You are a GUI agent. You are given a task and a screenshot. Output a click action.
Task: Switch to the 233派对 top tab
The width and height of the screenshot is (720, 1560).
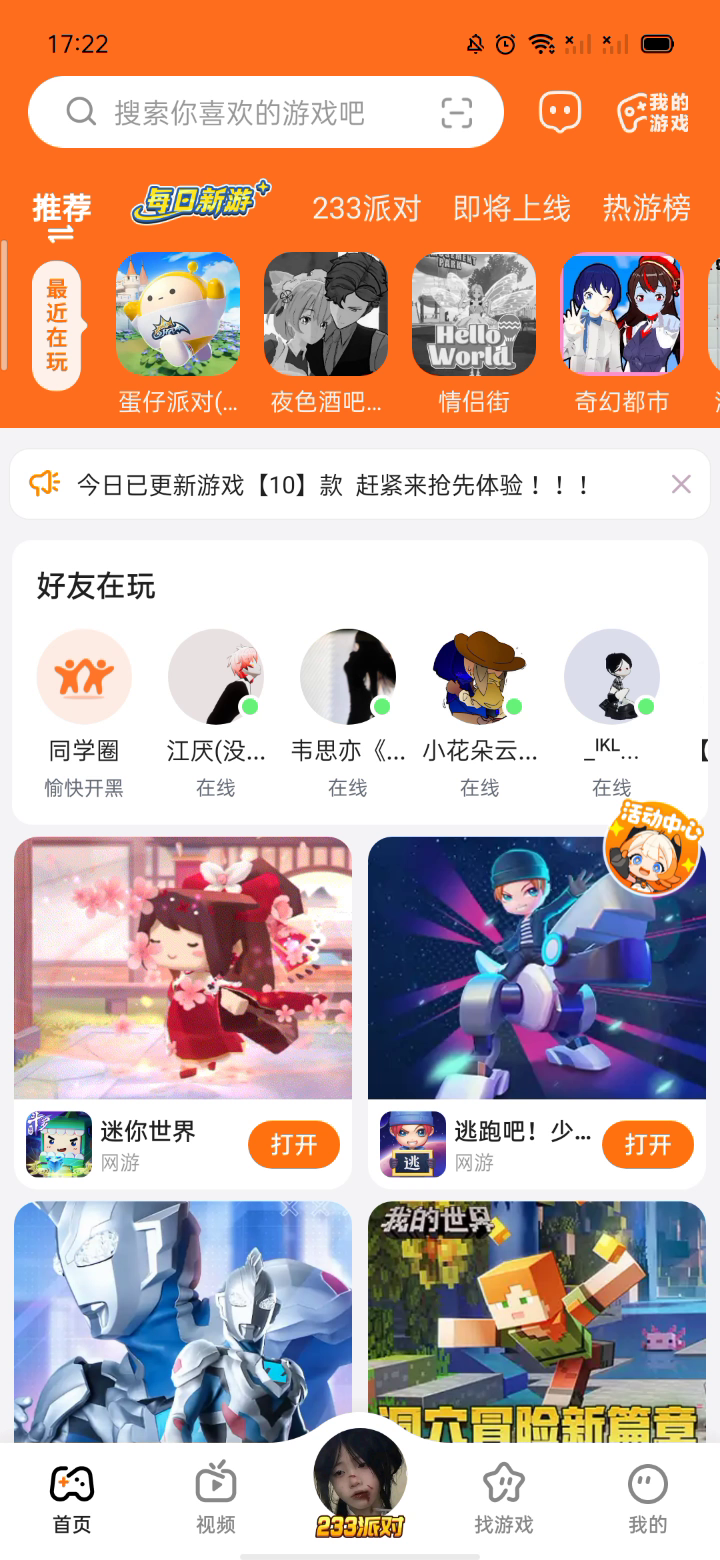pyautogui.click(x=366, y=209)
